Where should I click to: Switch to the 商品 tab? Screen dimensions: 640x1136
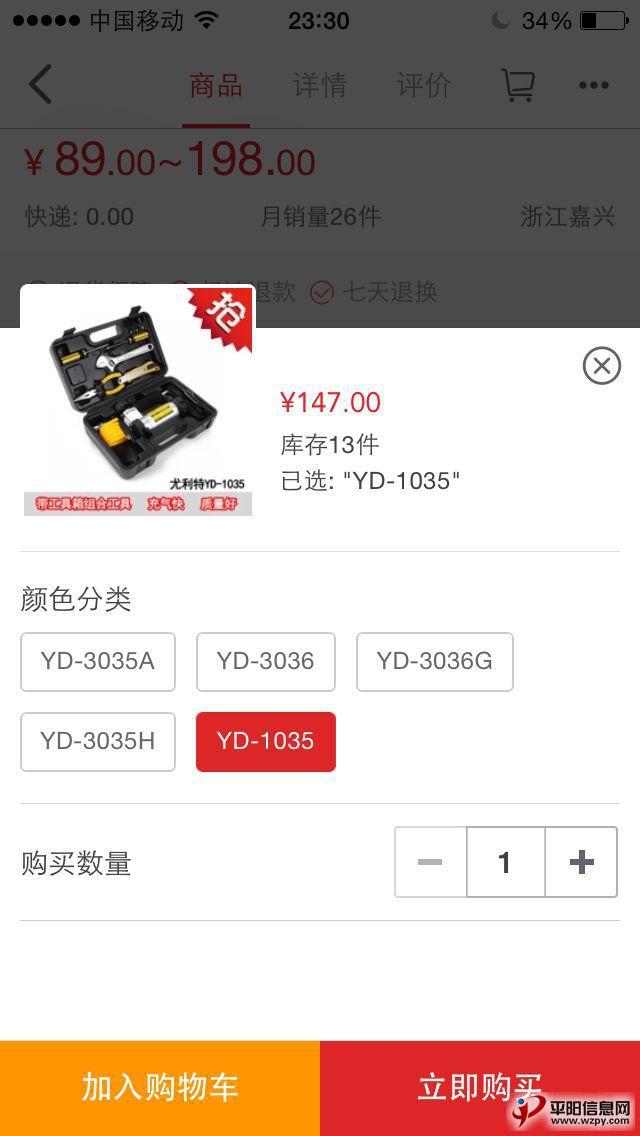[216, 85]
